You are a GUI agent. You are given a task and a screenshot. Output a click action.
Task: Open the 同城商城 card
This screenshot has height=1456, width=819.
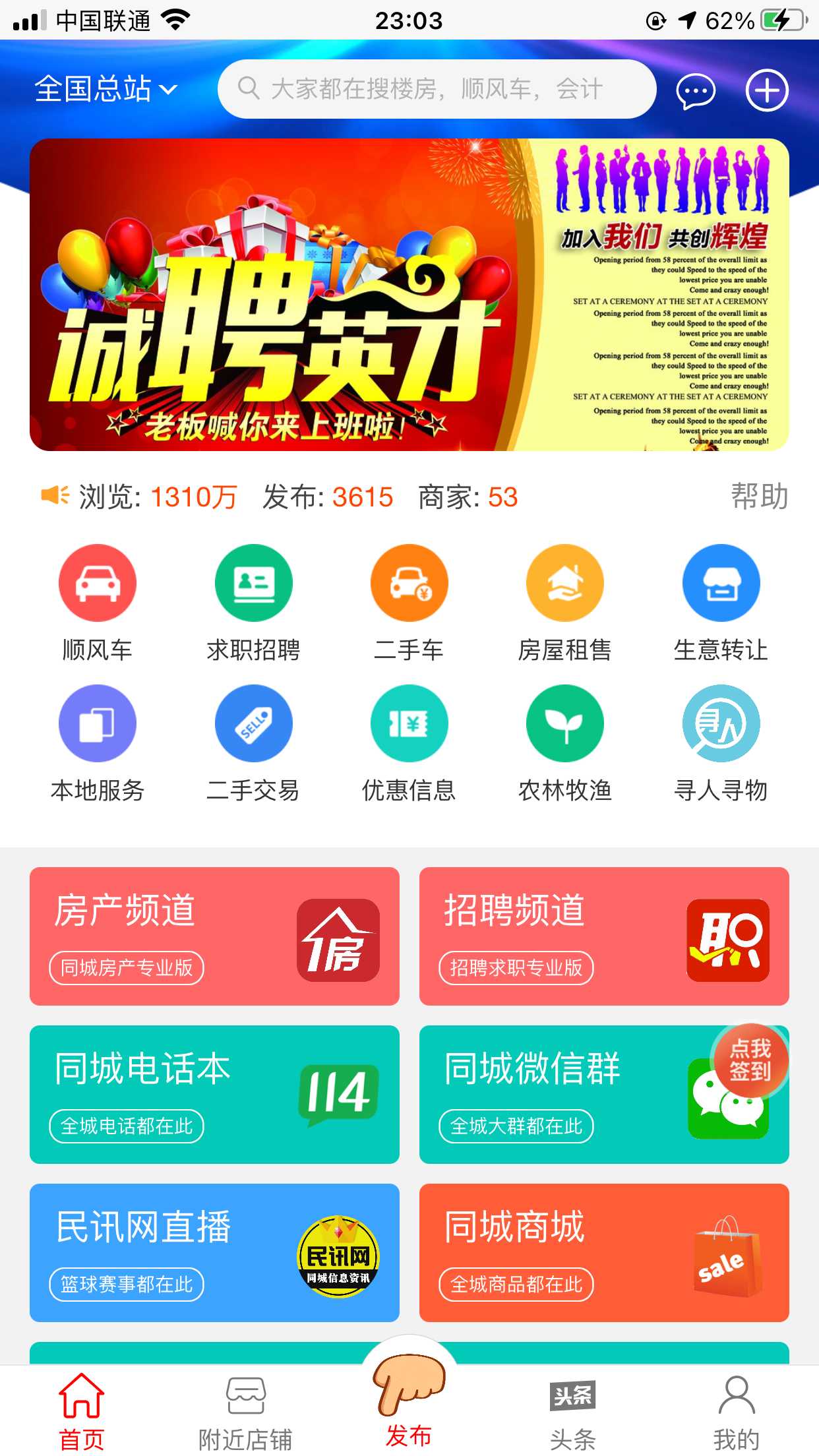604,1252
